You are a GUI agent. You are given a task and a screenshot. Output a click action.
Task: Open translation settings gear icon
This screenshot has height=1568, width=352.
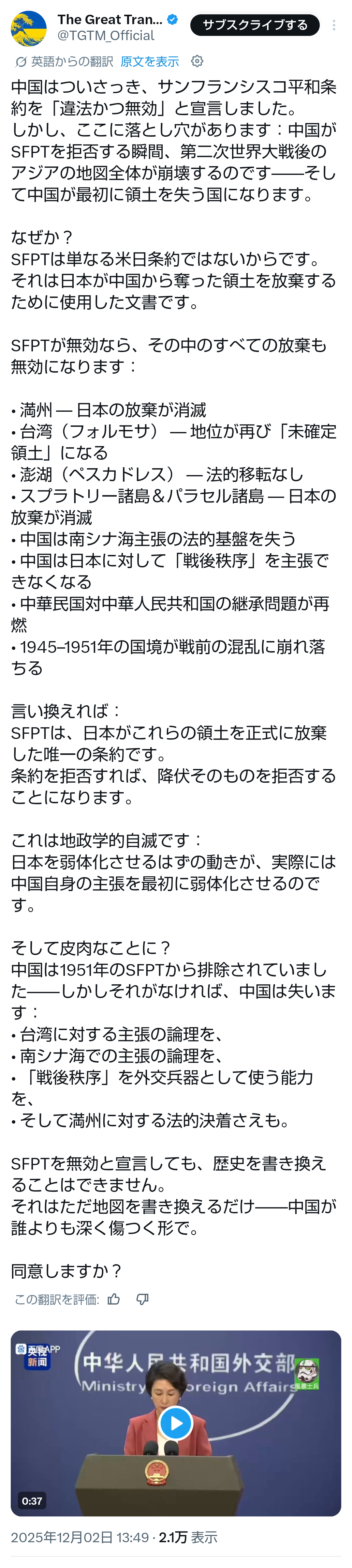197,61
